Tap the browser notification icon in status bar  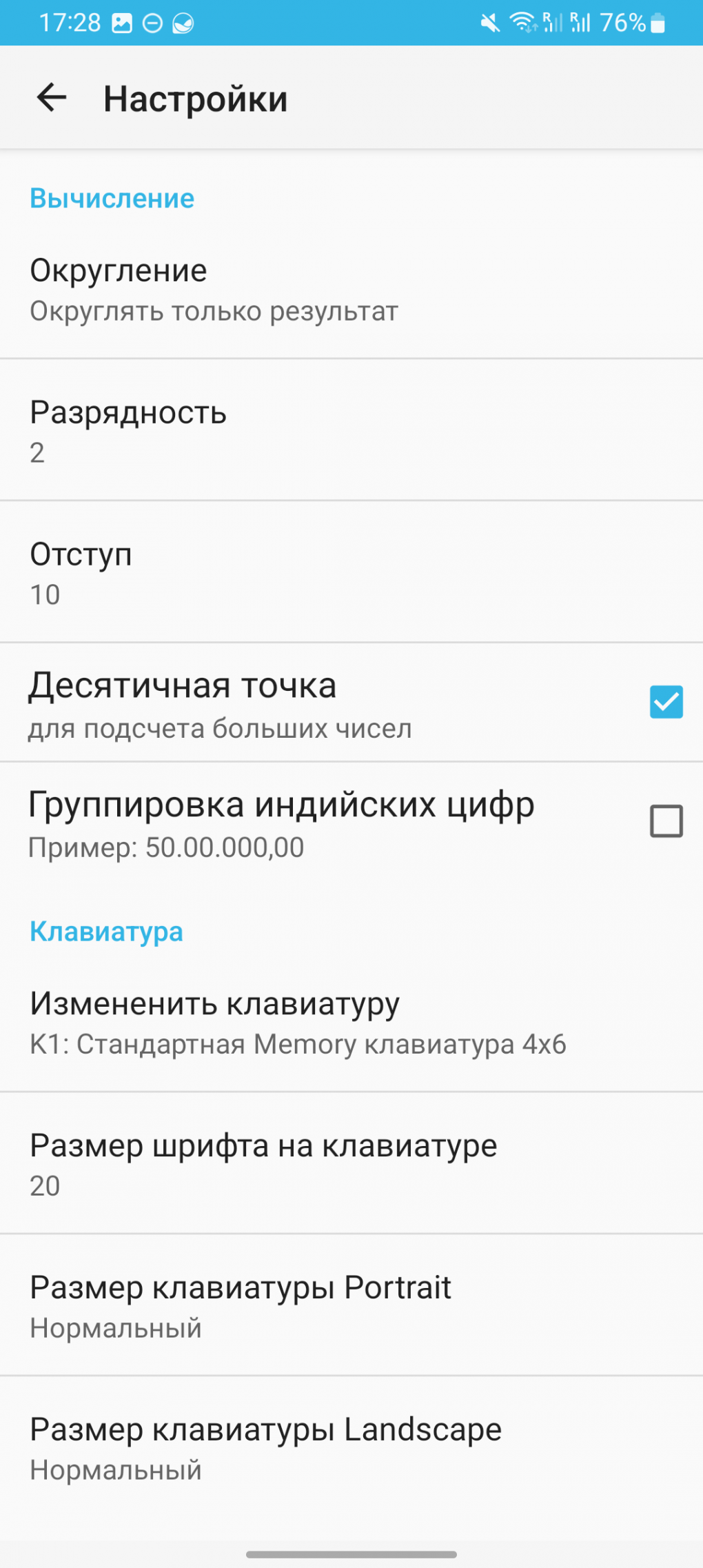click(183, 23)
